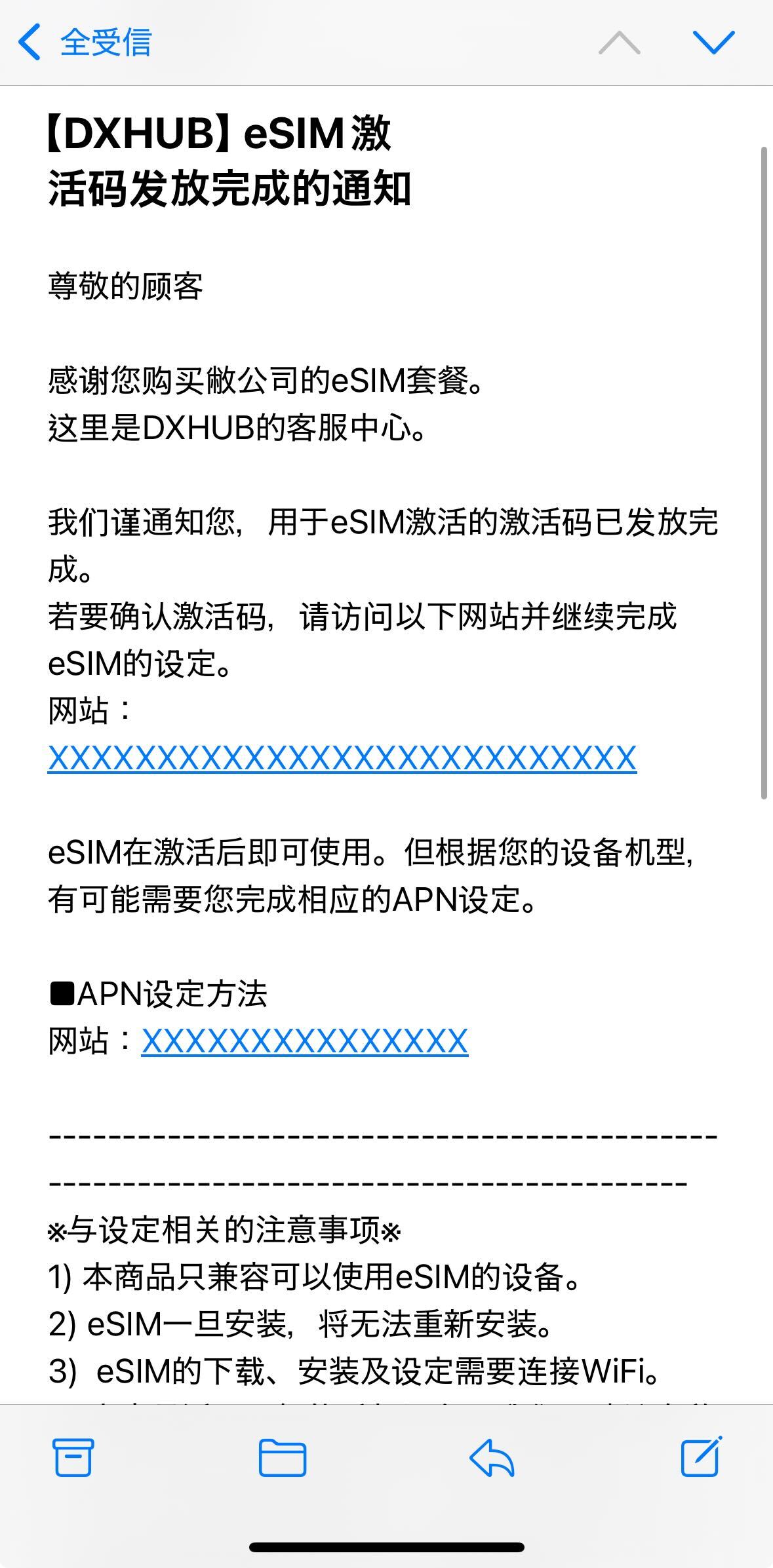Show the previous email with up arrow

pyautogui.click(x=619, y=43)
